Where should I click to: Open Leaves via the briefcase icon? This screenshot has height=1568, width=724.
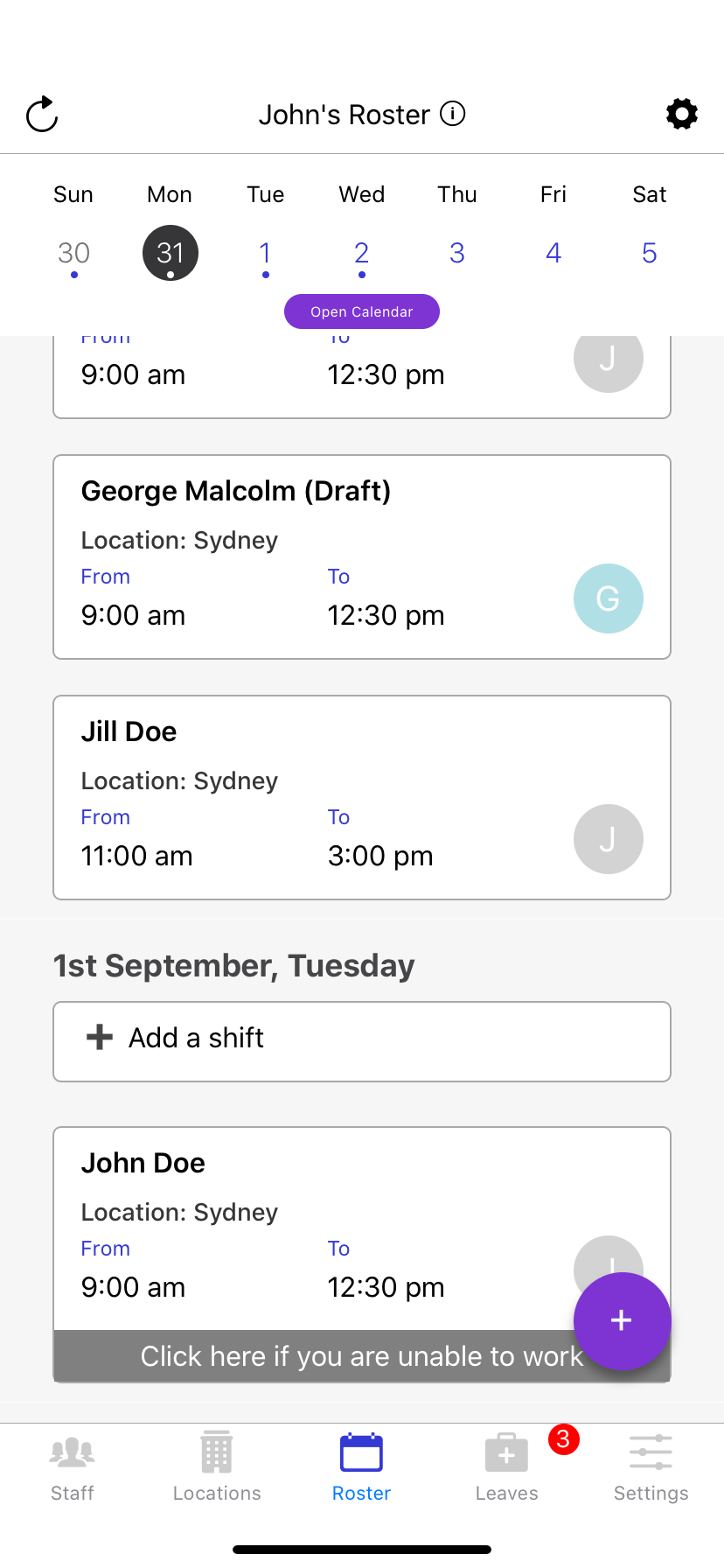pyautogui.click(x=506, y=1466)
